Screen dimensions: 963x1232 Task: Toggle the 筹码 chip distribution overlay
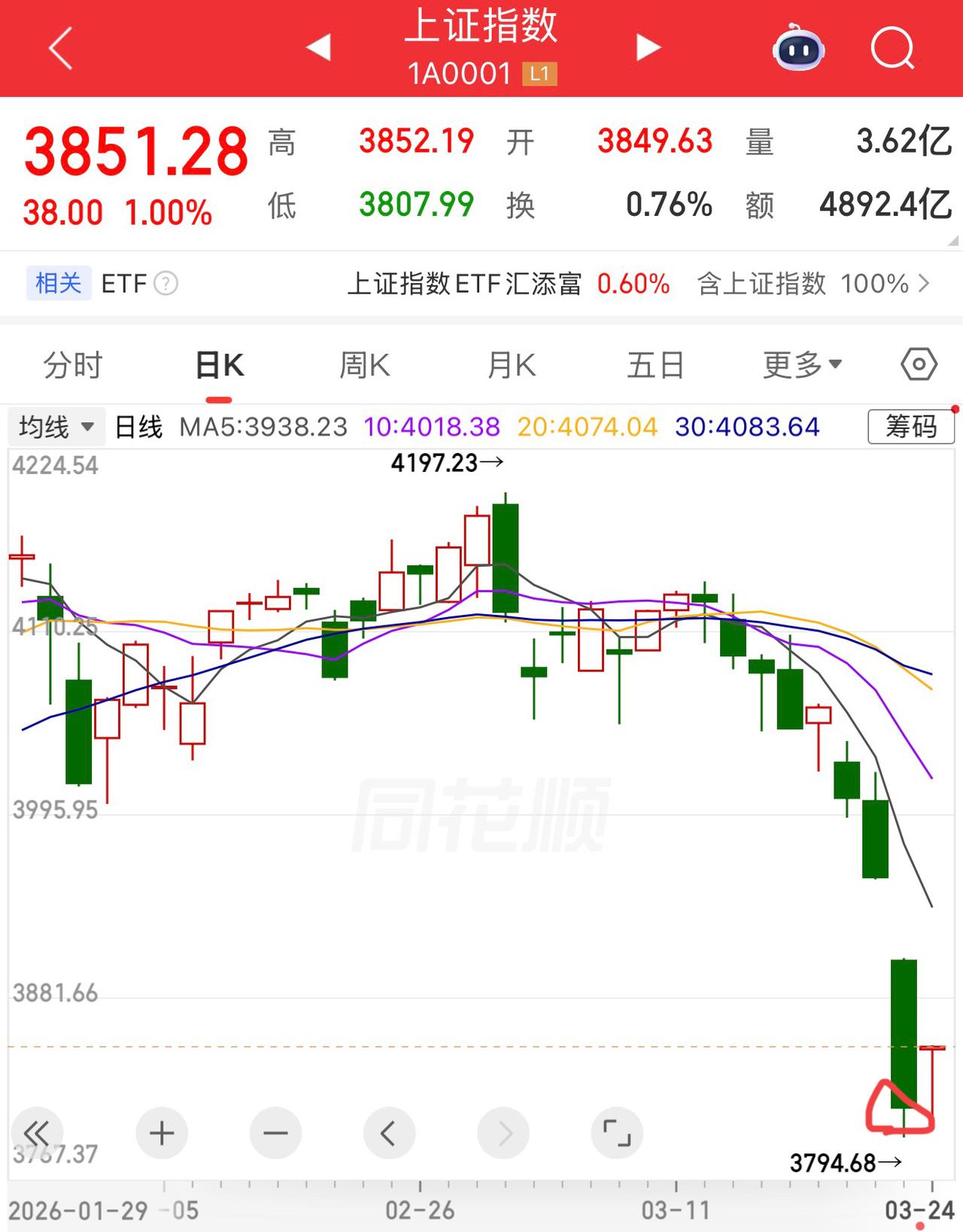(910, 426)
